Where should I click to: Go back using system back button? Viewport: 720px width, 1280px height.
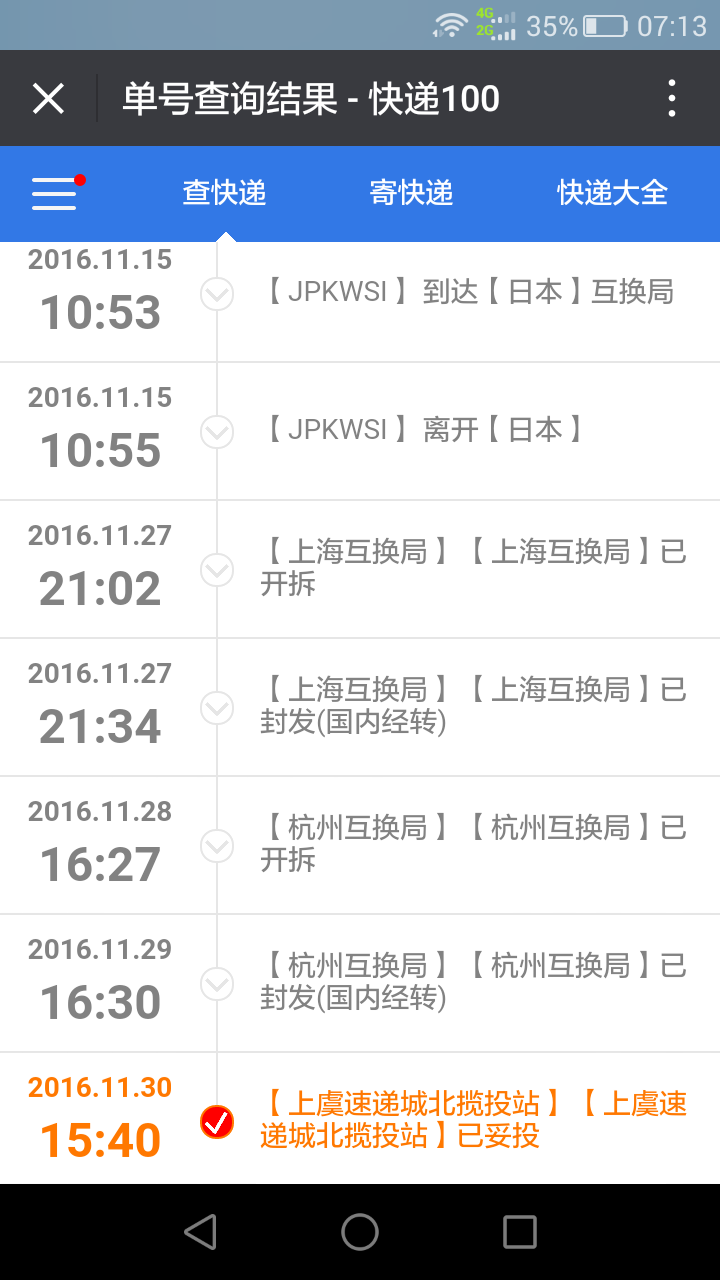[x=200, y=1231]
